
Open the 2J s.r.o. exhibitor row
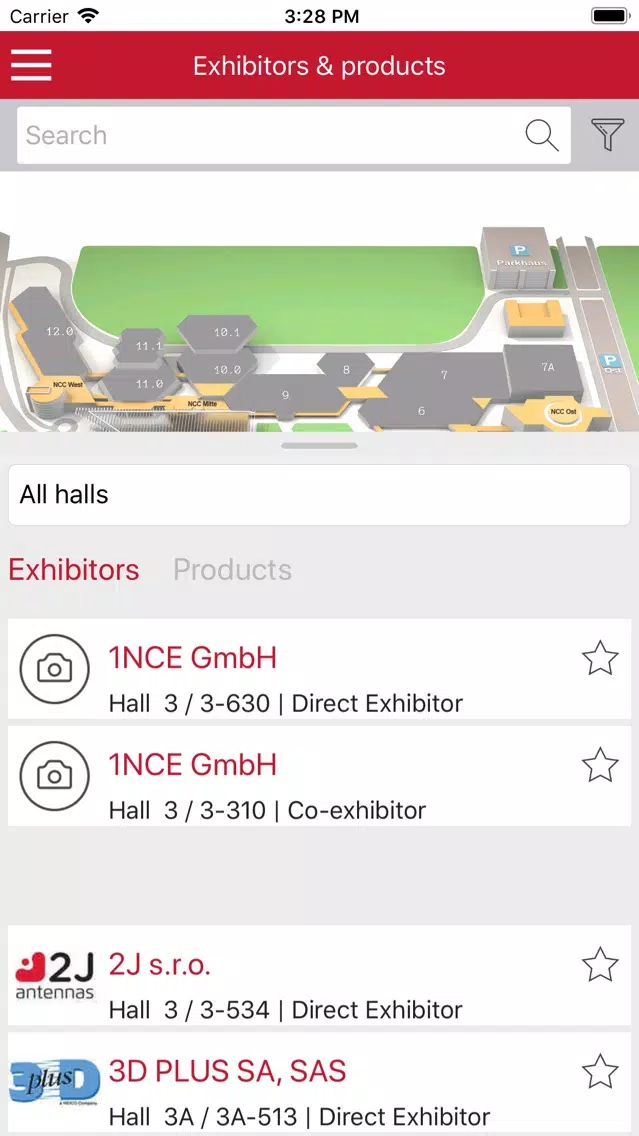[319, 976]
